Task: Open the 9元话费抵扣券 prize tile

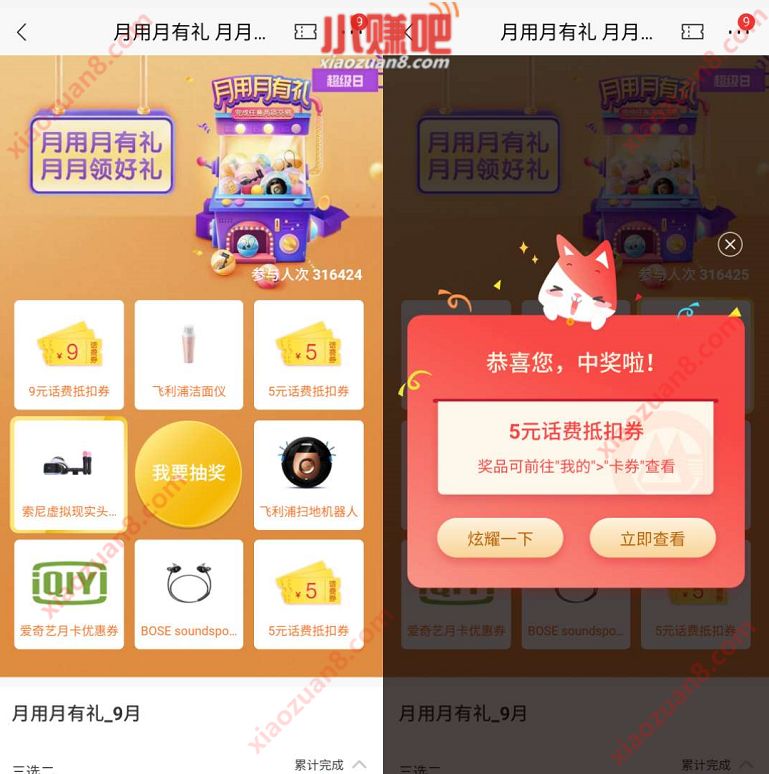Action: pyautogui.click(x=69, y=354)
